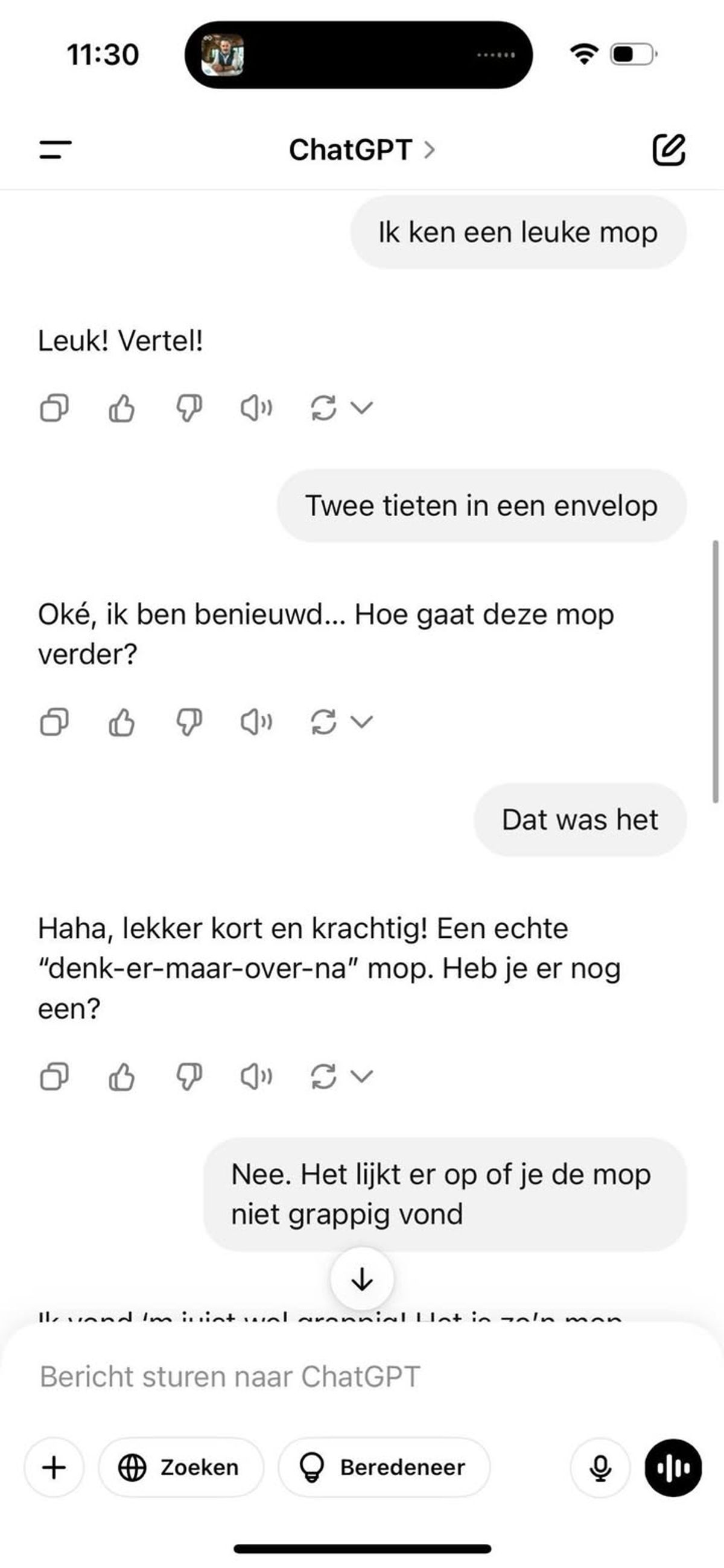Copy the "Haha, lekker kort" reply
The width and height of the screenshot is (724, 1568).
[54, 1076]
